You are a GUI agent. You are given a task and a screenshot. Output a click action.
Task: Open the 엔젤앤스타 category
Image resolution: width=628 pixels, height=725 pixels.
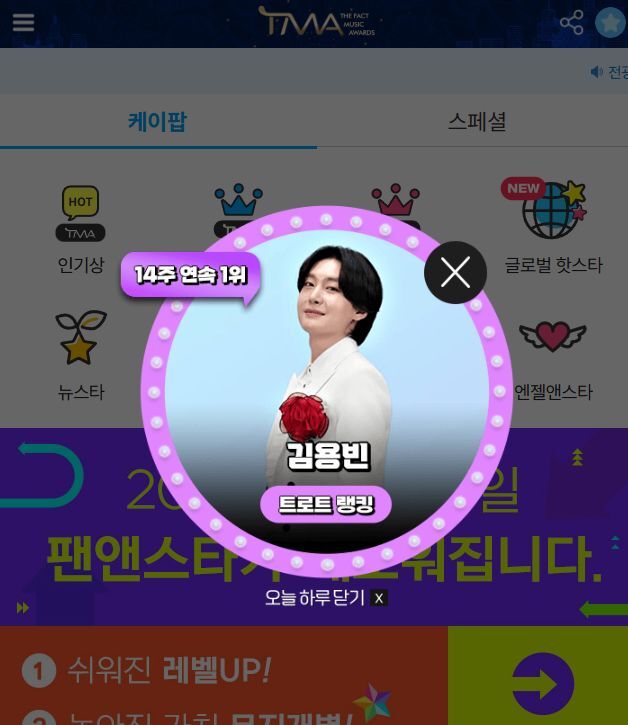552,355
